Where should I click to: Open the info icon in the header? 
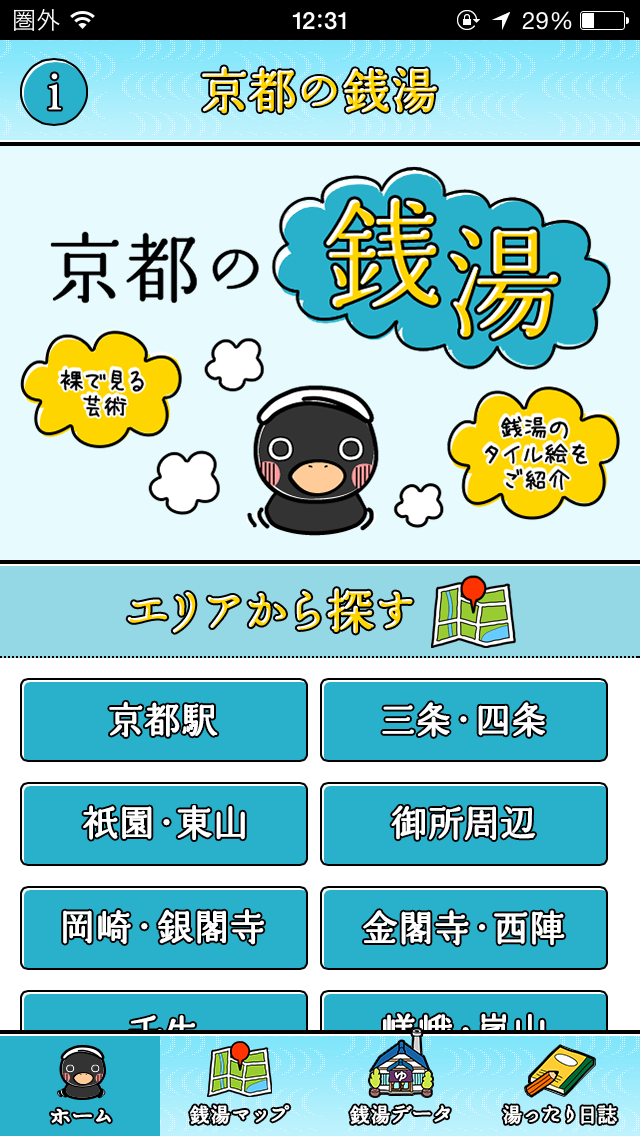54,92
